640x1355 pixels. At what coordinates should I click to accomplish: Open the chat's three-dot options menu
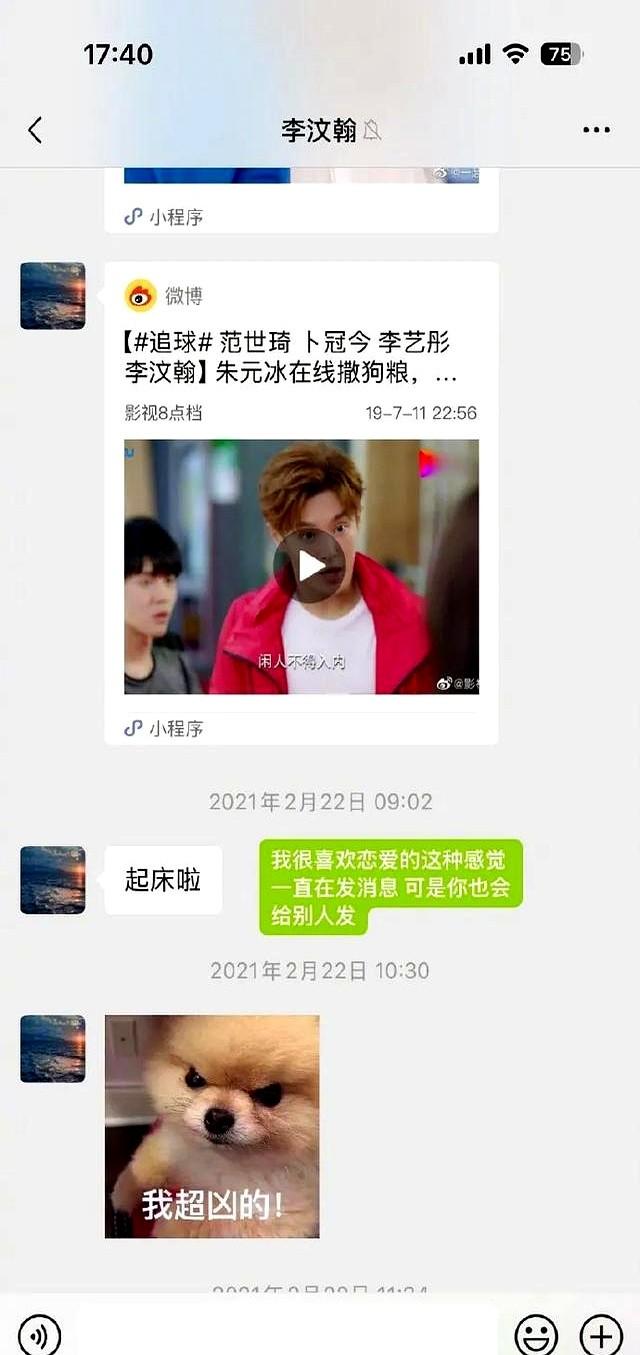tap(596, 130)
